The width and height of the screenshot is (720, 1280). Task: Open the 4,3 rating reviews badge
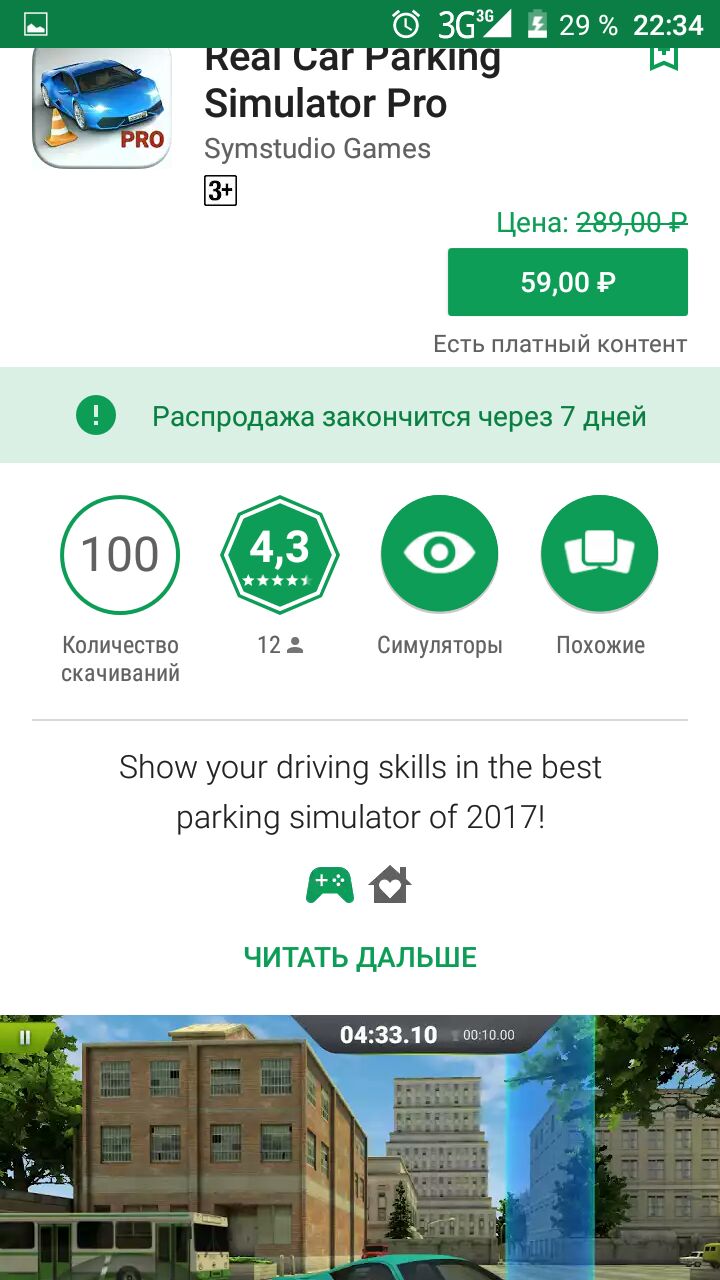(279, 554)
